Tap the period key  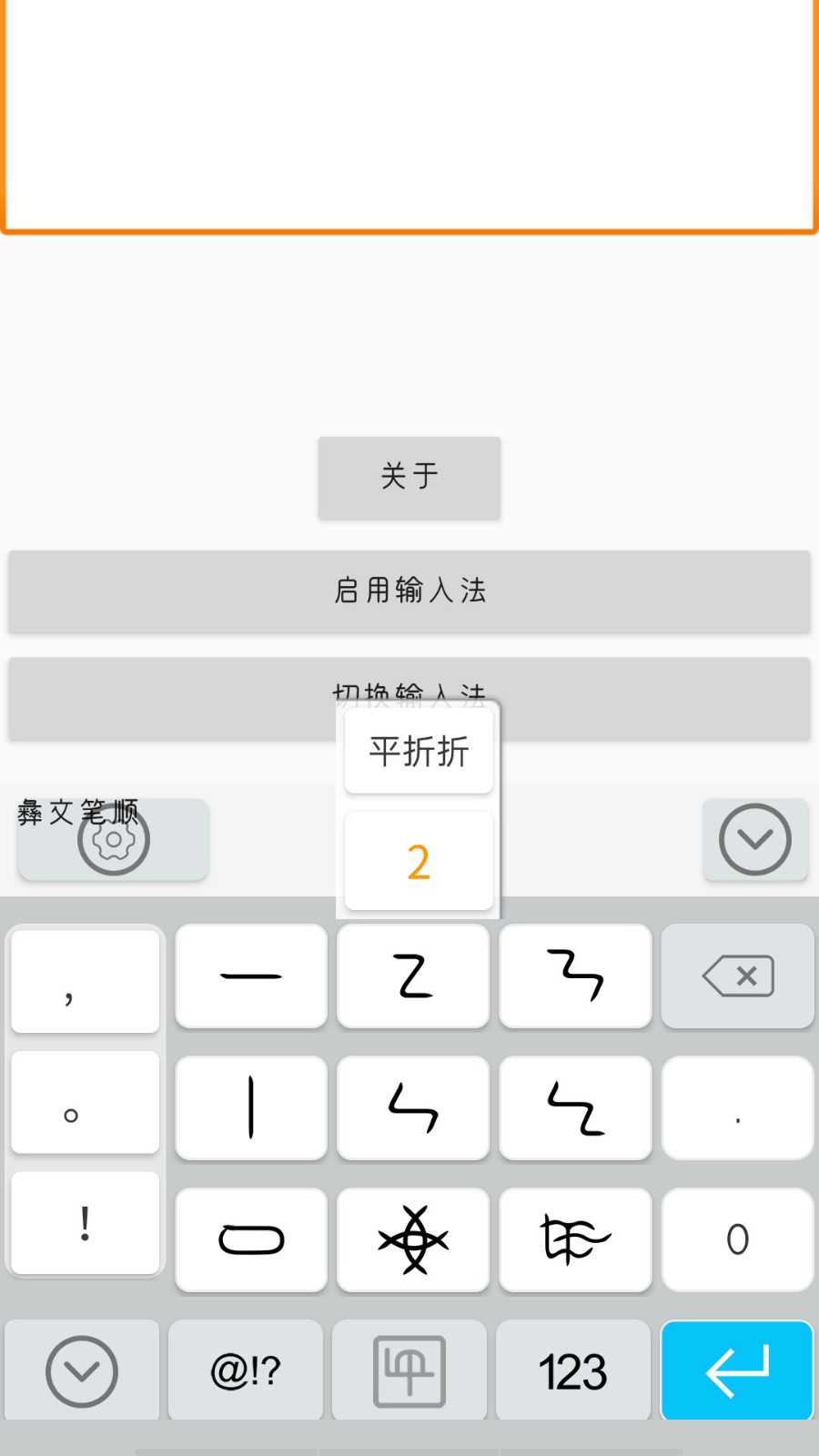pyautogui.click(x=737, y=1108)
